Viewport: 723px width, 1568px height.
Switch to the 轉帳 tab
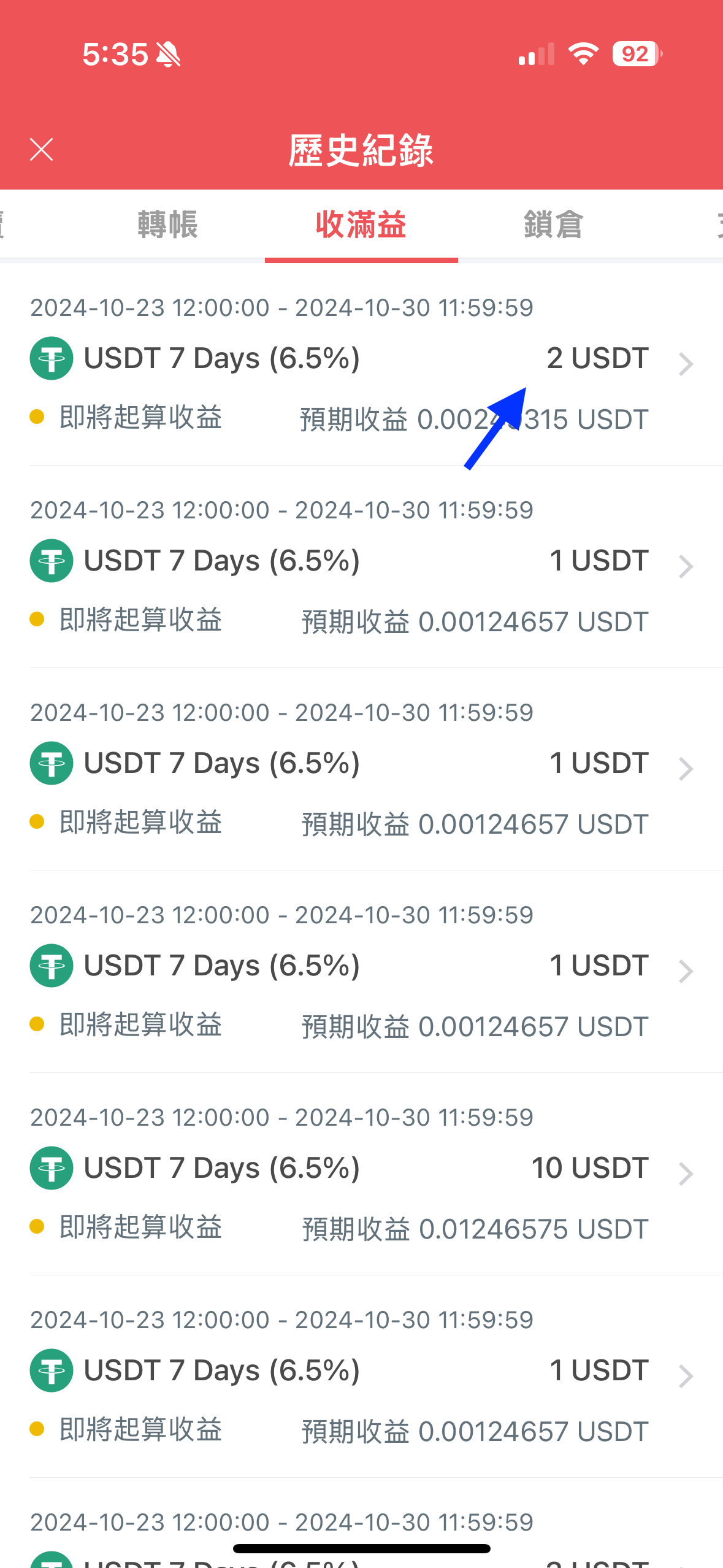click(x=167, y=225)
